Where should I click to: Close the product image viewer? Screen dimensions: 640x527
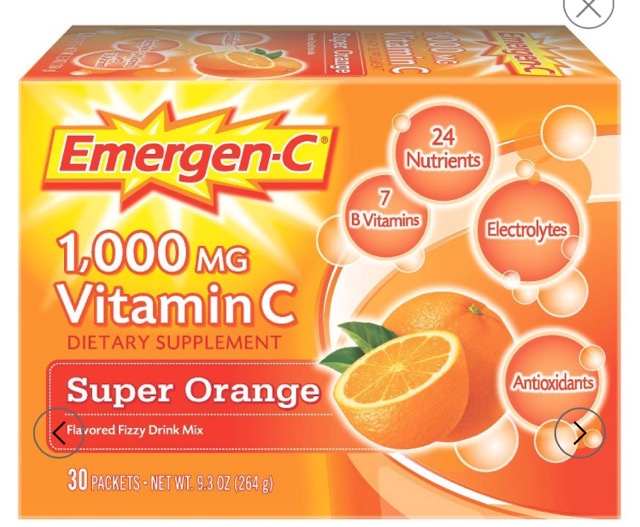[x=590, y=8]
